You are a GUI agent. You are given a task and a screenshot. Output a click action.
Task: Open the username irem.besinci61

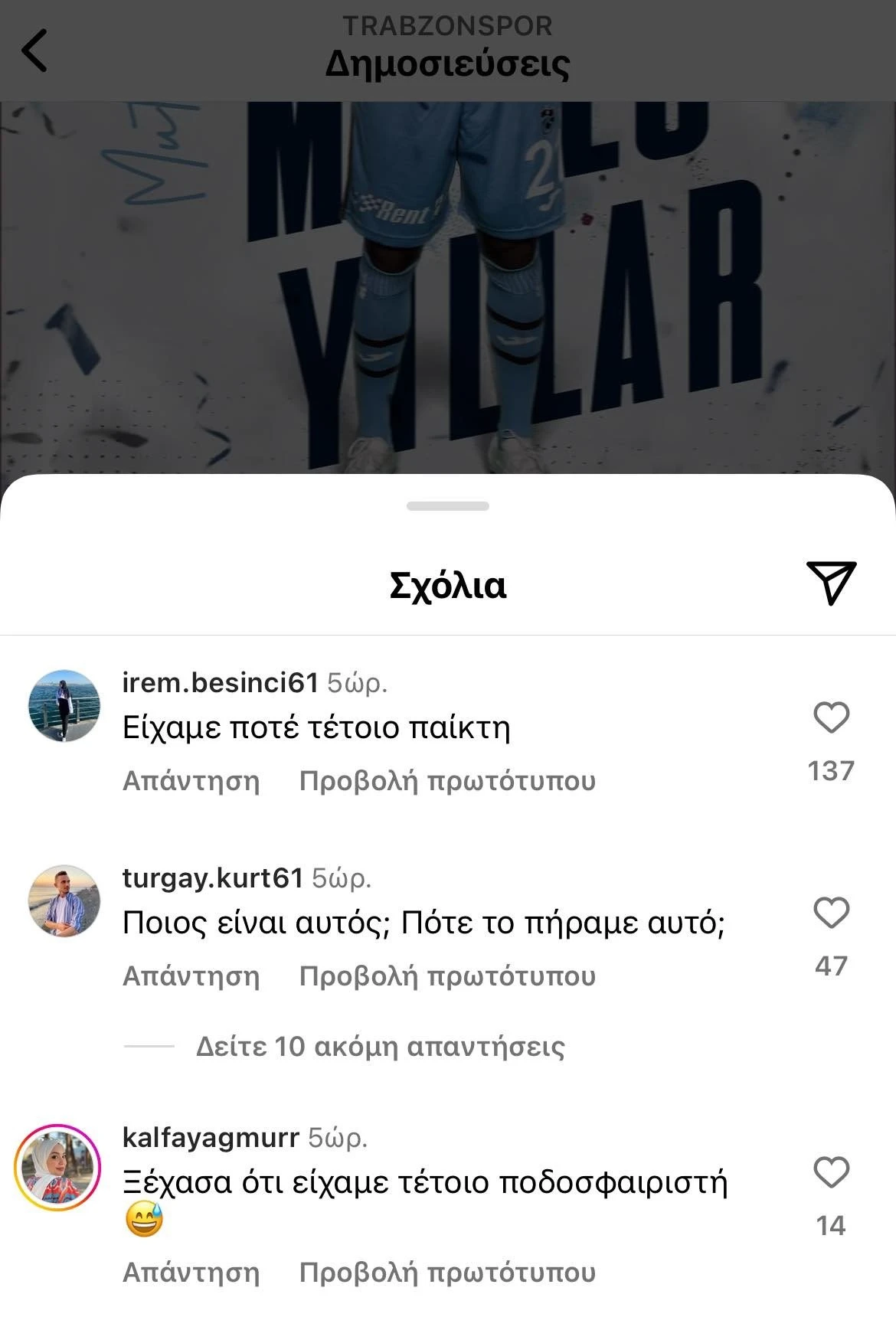click(221, 682)
